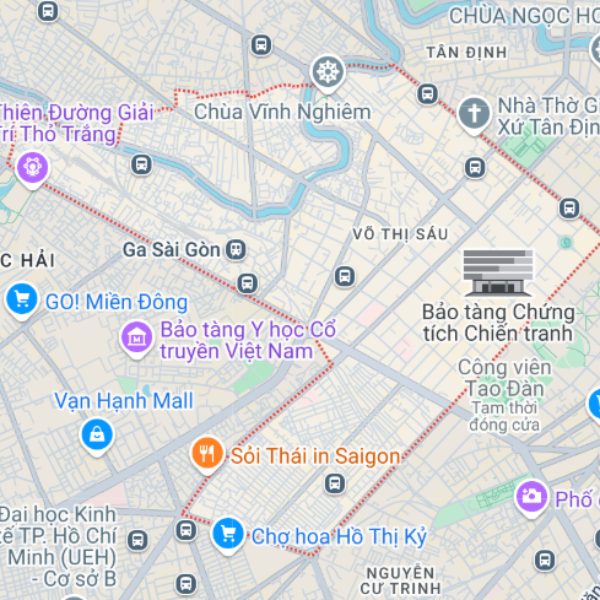Screen dimensions: 600x600
Task: Tap the Chợ hoa Hồ Thị Kỷ pin
Action: (229, 533)
